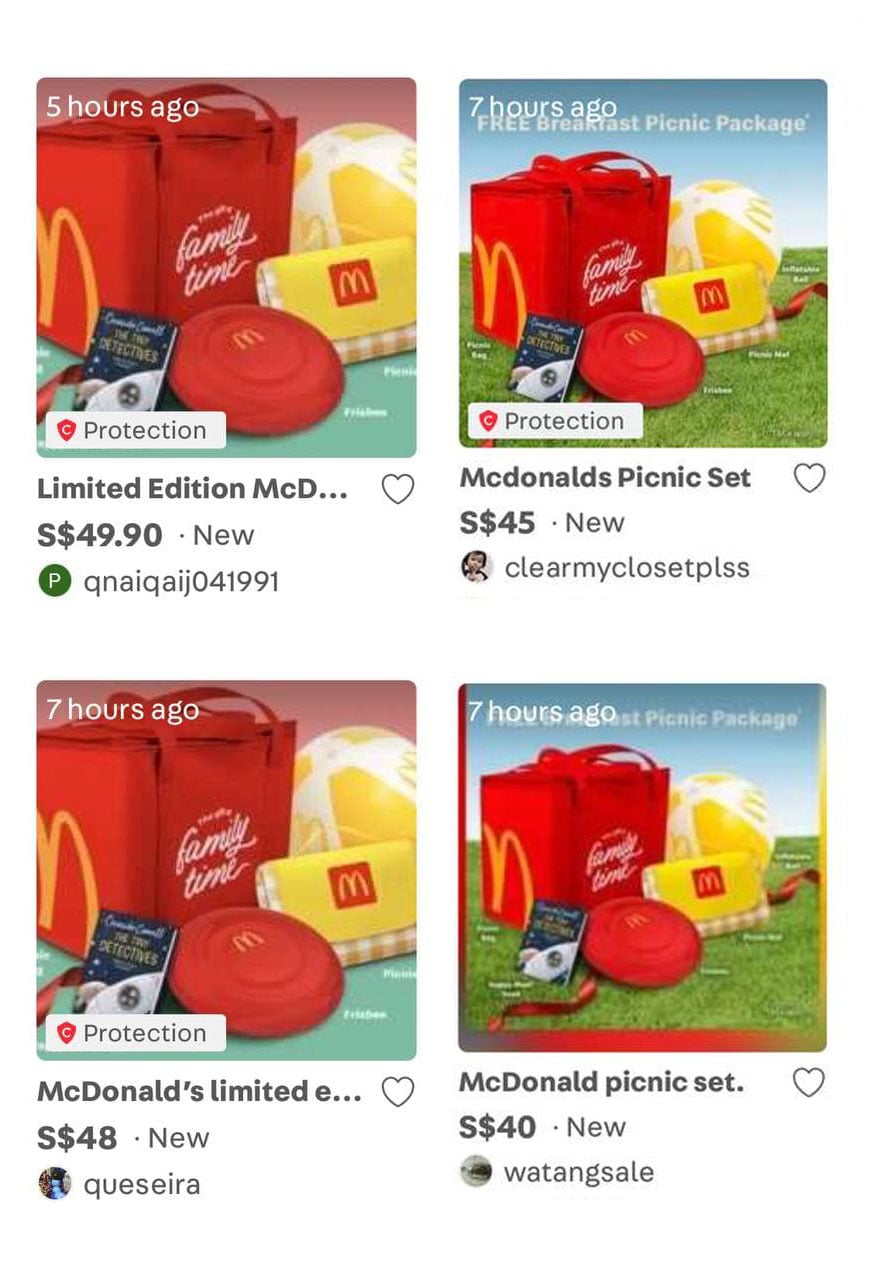Like the McDonald picnic set. S$40 listing
The image size is (871, 1280).
(809, 1082)
